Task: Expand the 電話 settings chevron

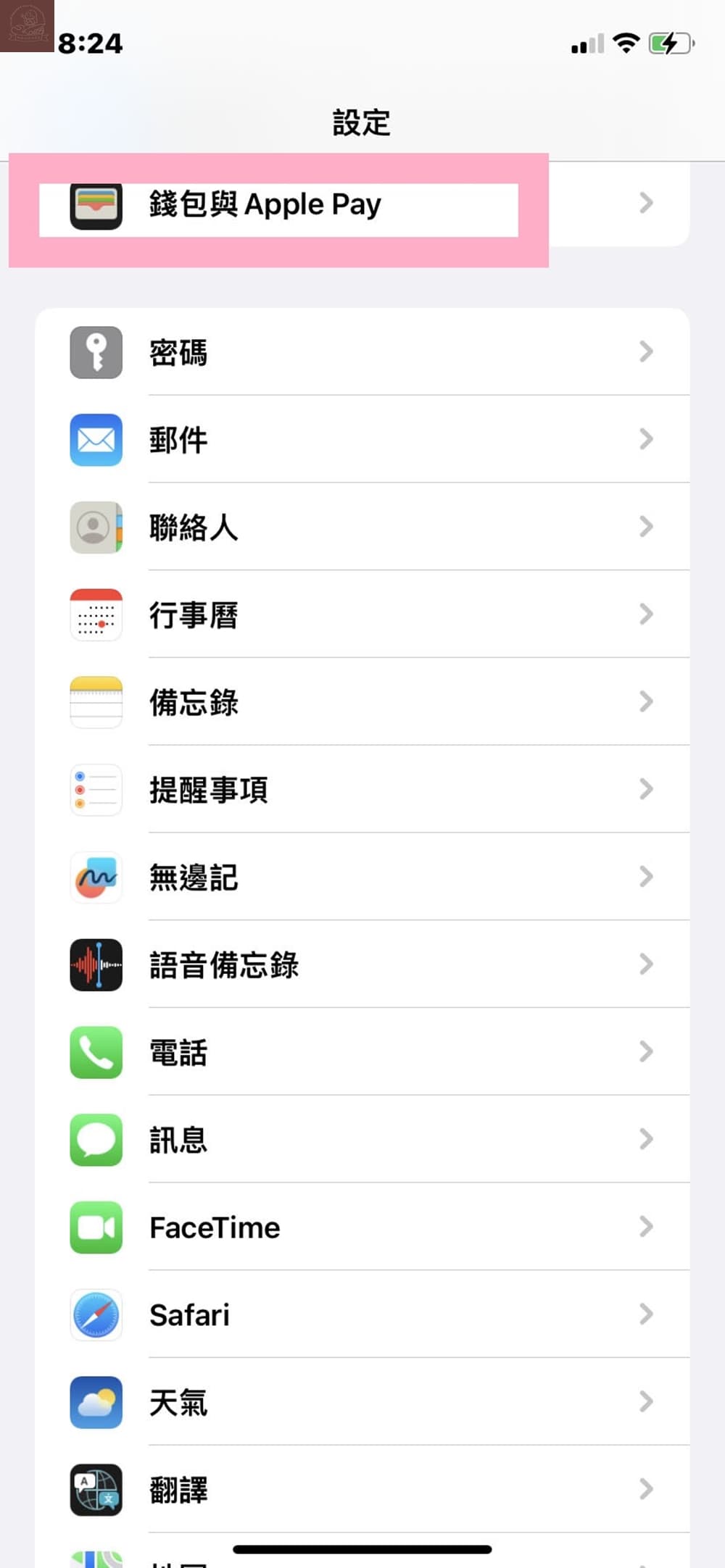Action: pyautogui.click(x=645, y=1053)
